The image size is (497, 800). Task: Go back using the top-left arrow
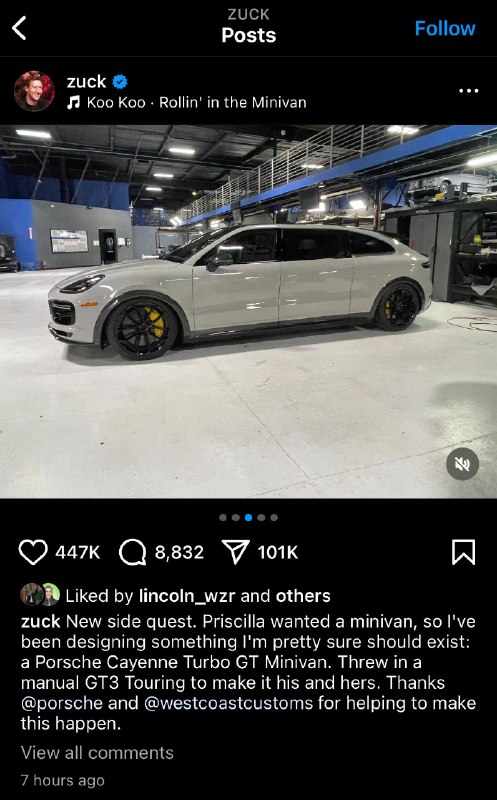pyautogui.click(x=19, y=28)
